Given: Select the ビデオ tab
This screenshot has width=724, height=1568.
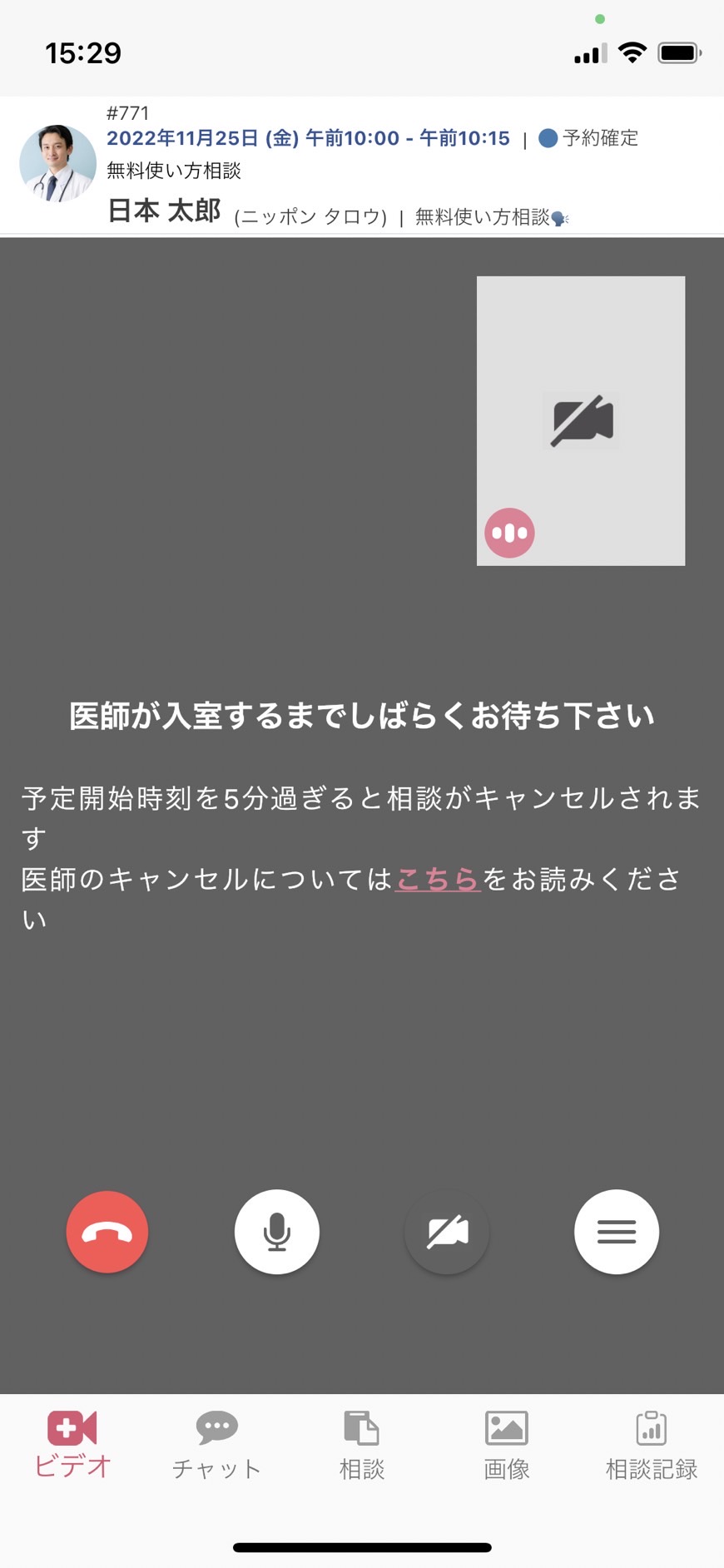Looking at the screenshot, I should pyautogui.click(x=72, y=1445).
